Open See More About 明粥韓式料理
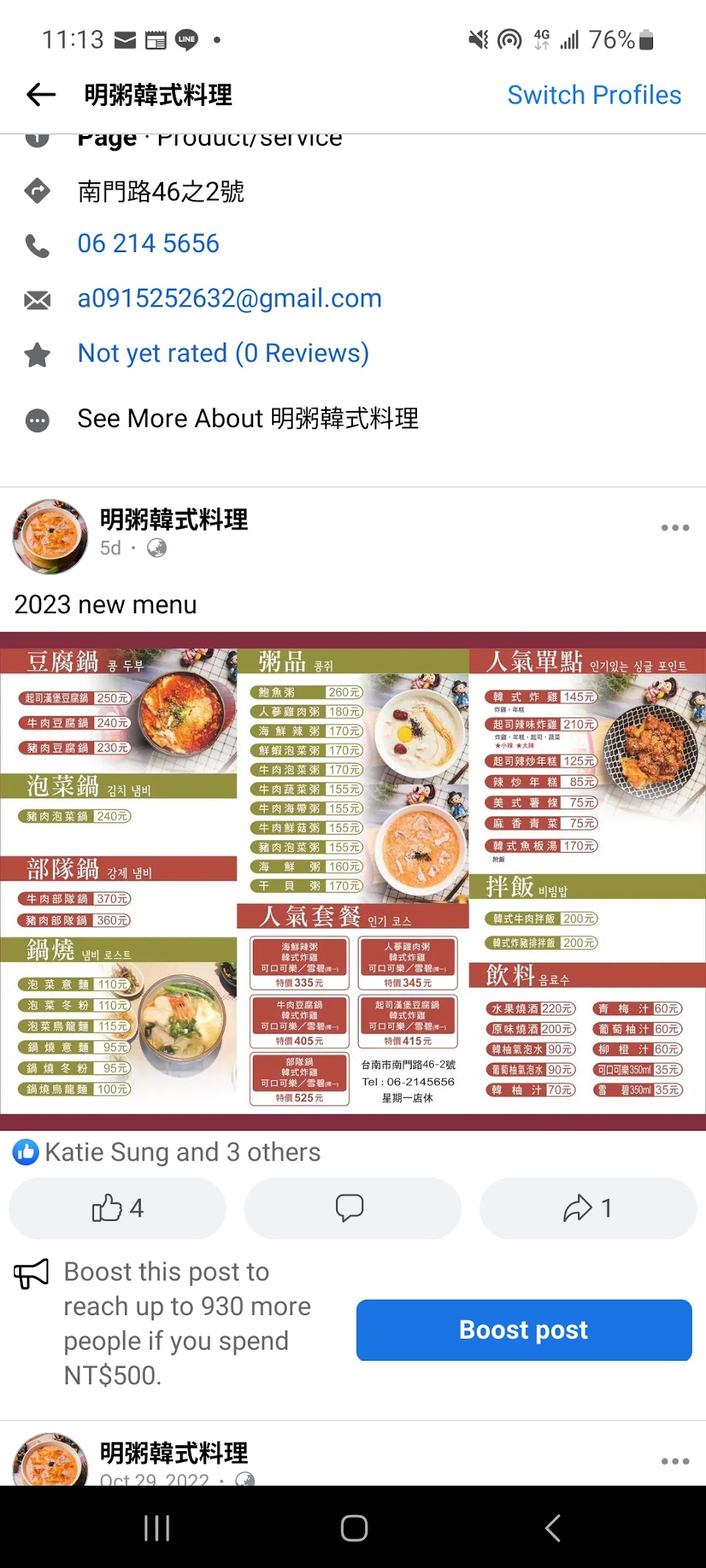706x1568 pixels. [x=248, y=419]
